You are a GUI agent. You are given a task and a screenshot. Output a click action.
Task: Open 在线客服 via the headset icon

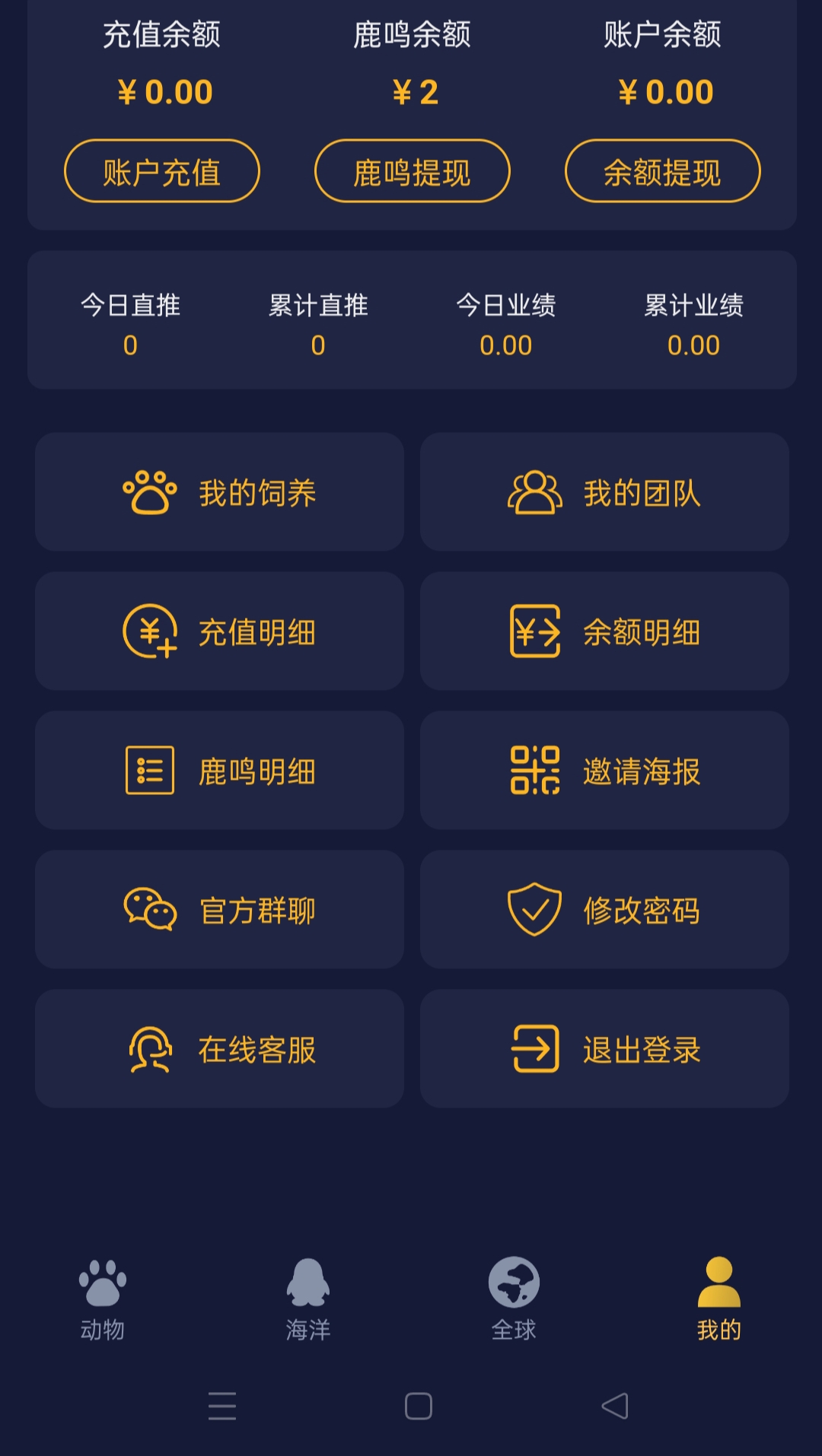pos(150,1050)
